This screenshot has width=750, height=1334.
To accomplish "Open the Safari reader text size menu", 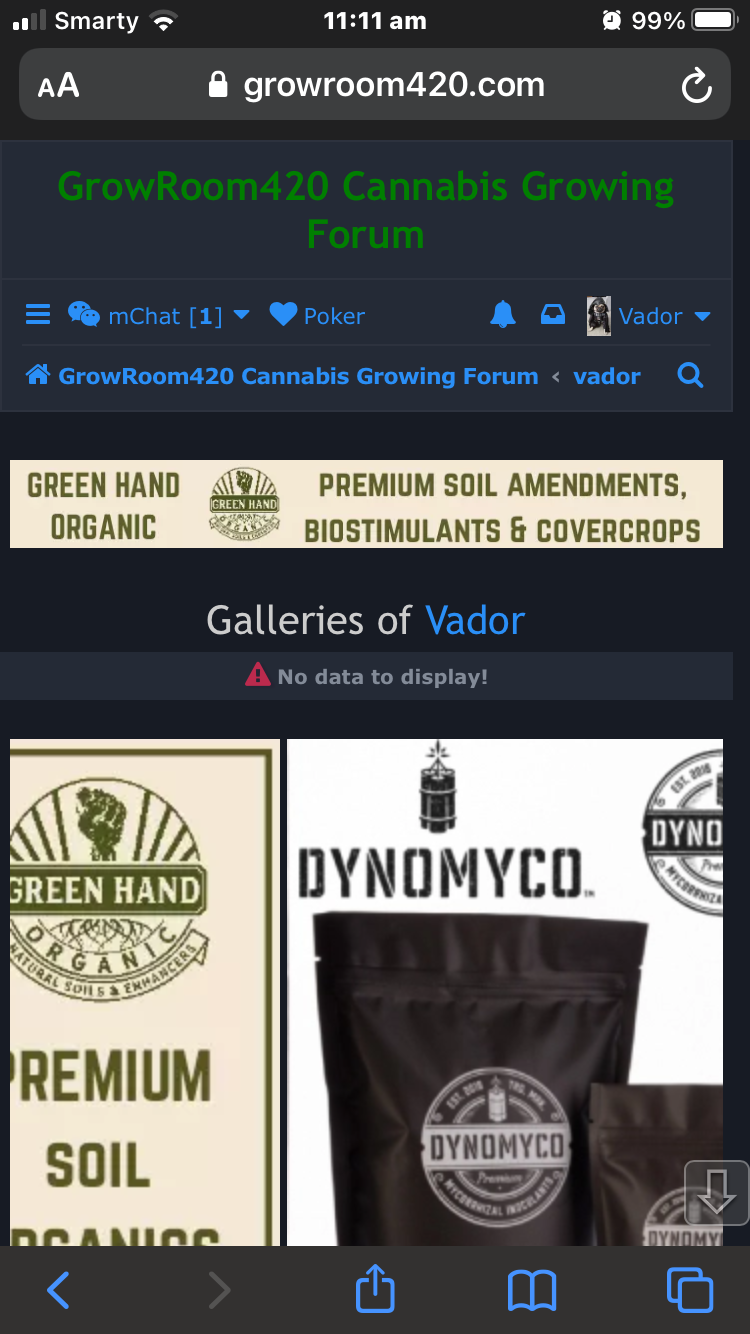I will tap(58, 86).
